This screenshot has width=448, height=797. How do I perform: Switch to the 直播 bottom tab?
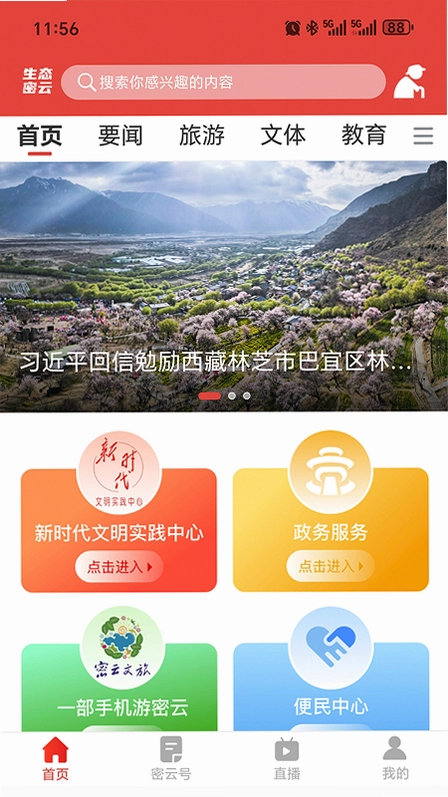(x=287, y=758)
